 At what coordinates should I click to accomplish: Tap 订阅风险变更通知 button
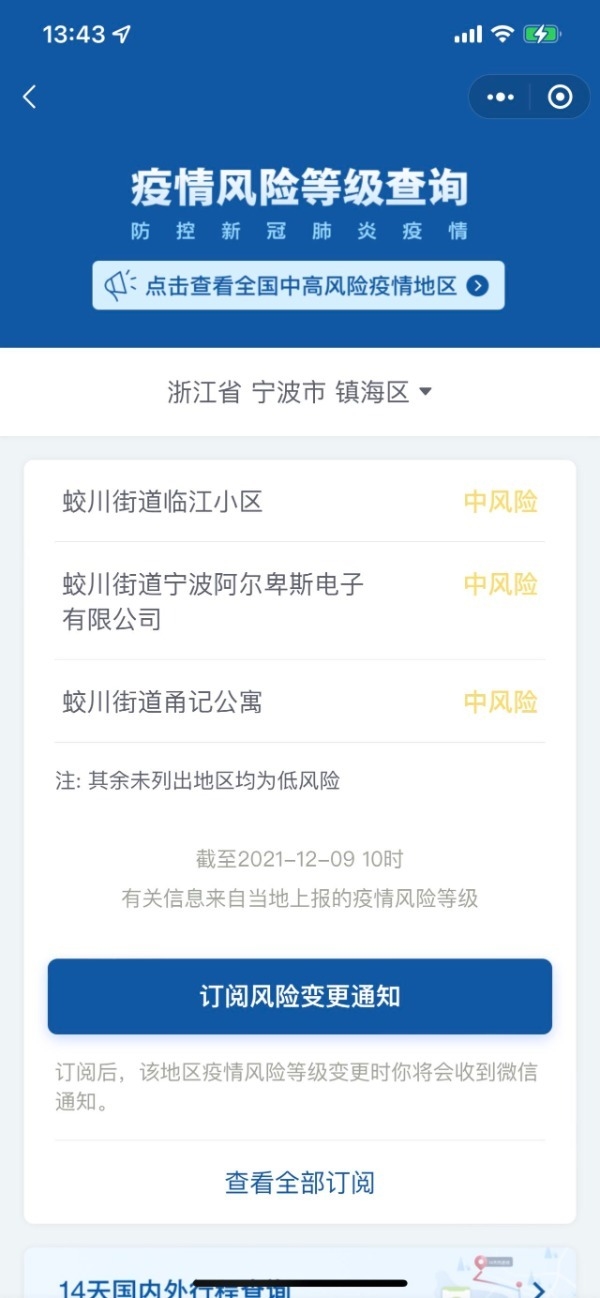pyautogui.click(x=300, y=996)
